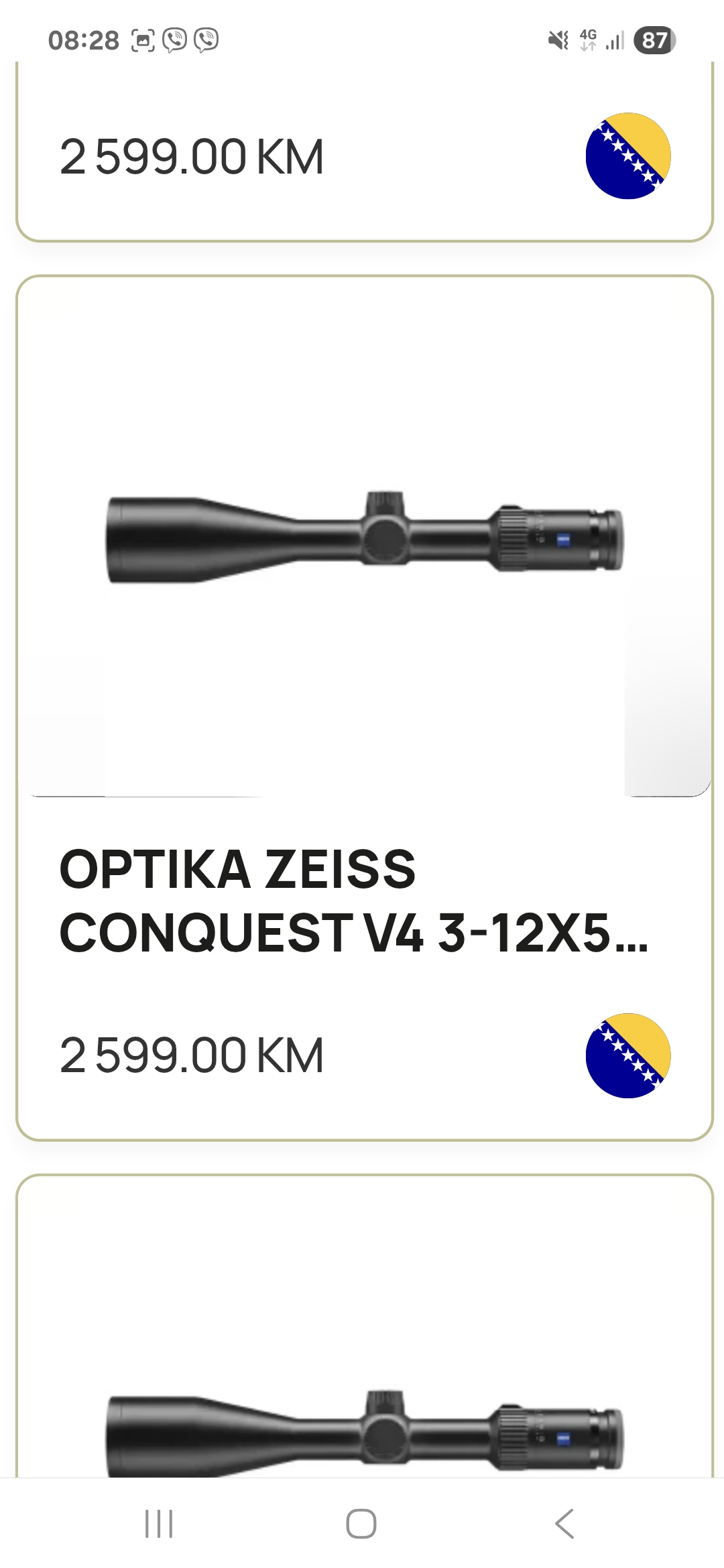Open the recent apps overview

click(159, 1524)
